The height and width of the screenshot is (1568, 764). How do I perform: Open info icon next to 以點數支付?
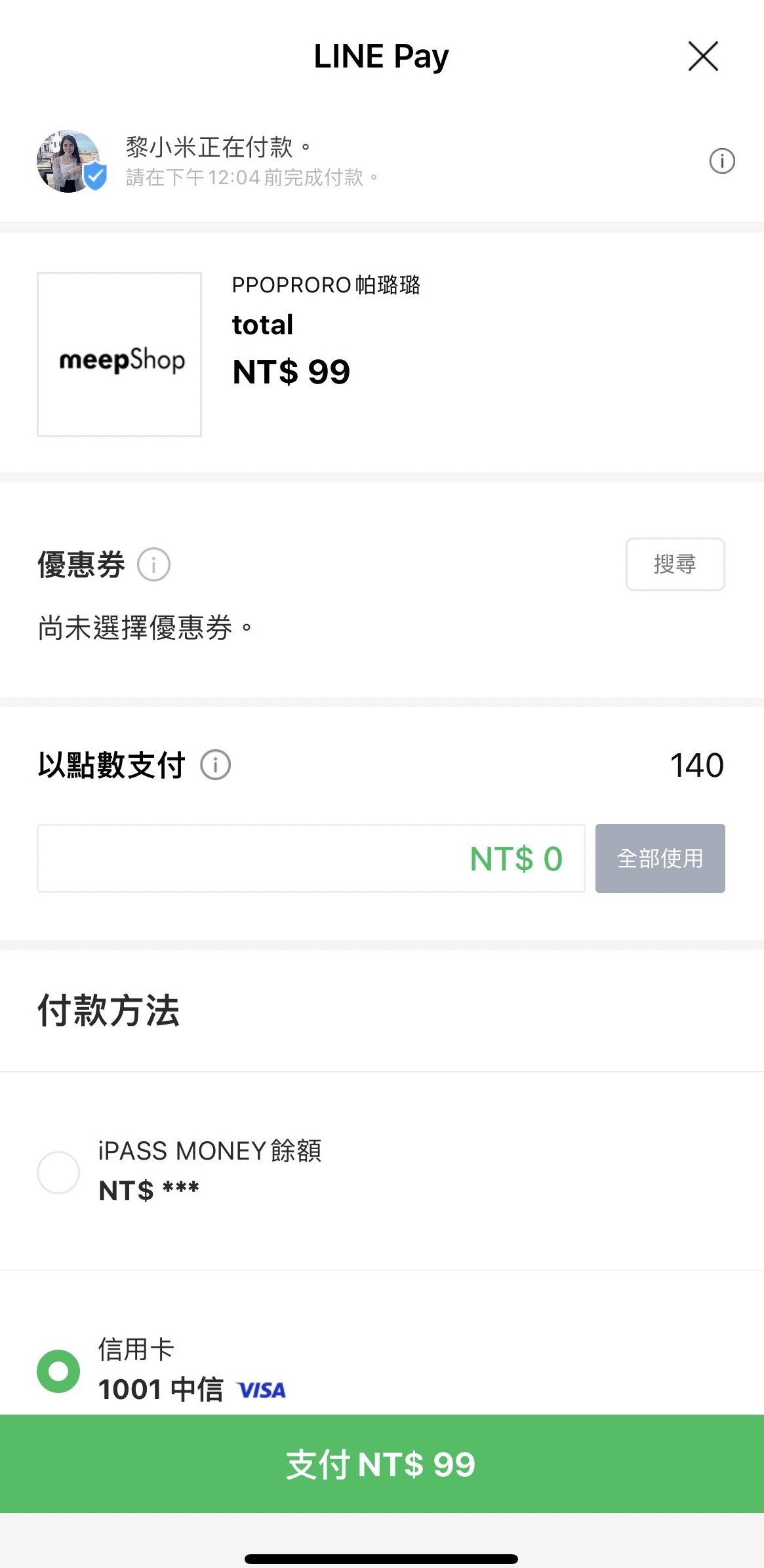click(216, 765)
